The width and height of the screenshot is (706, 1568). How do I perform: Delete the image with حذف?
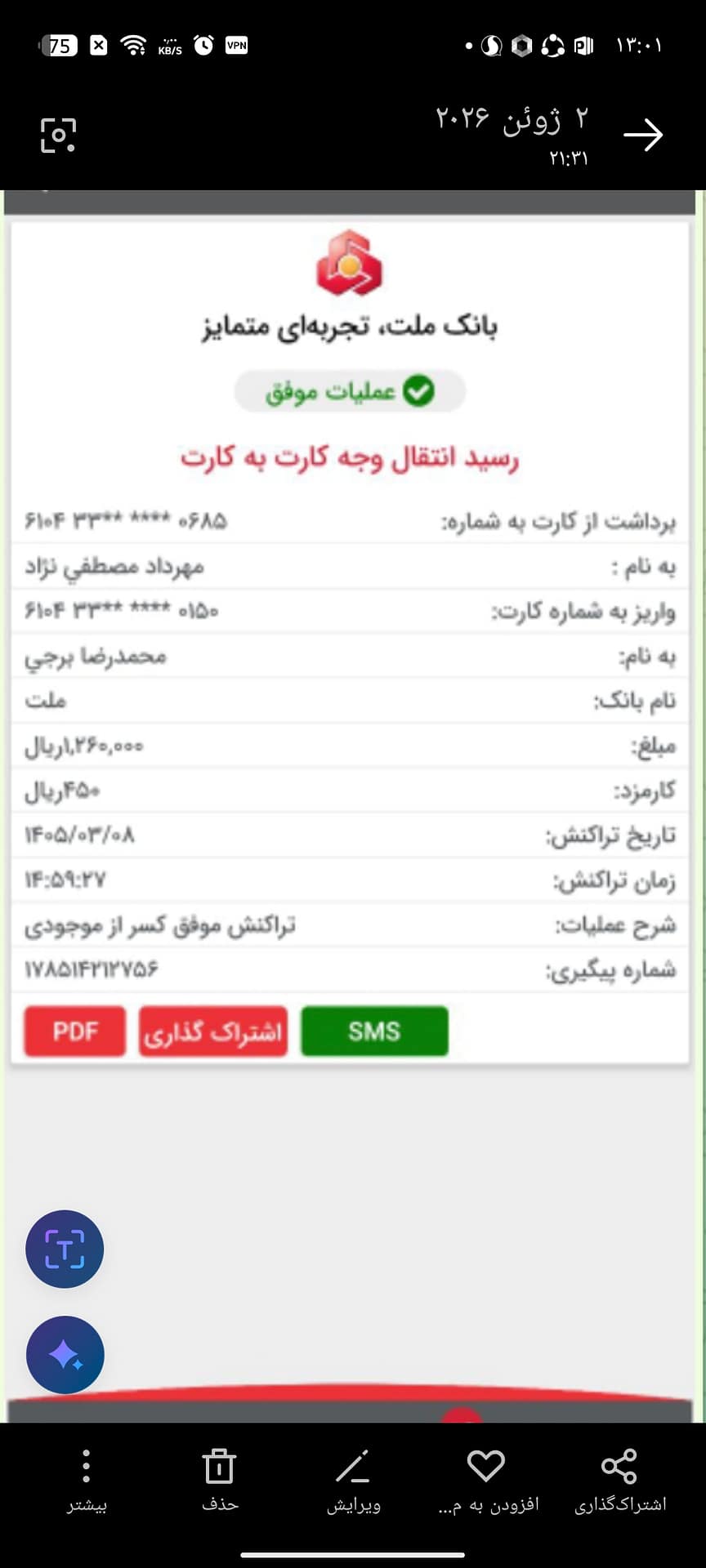pos(219,1483)
